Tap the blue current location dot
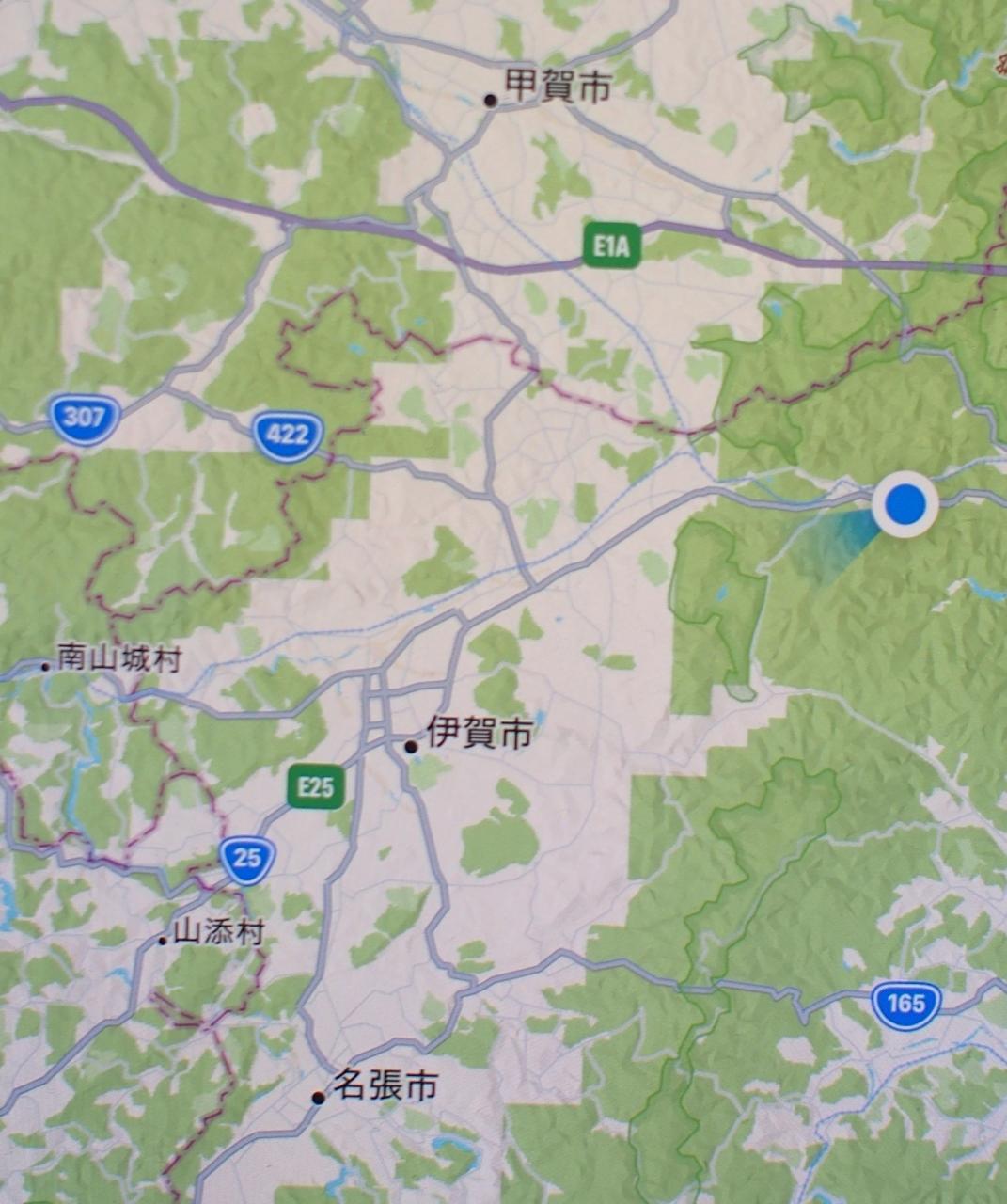Viewport: 1007px width, 1204px height. click(x=905, y=504)
